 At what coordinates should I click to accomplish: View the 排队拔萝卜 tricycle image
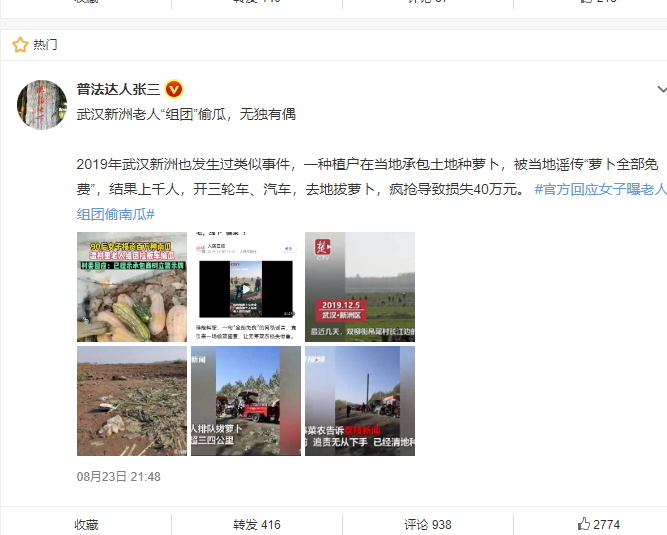pyautogui.click(x=246, y=401)
